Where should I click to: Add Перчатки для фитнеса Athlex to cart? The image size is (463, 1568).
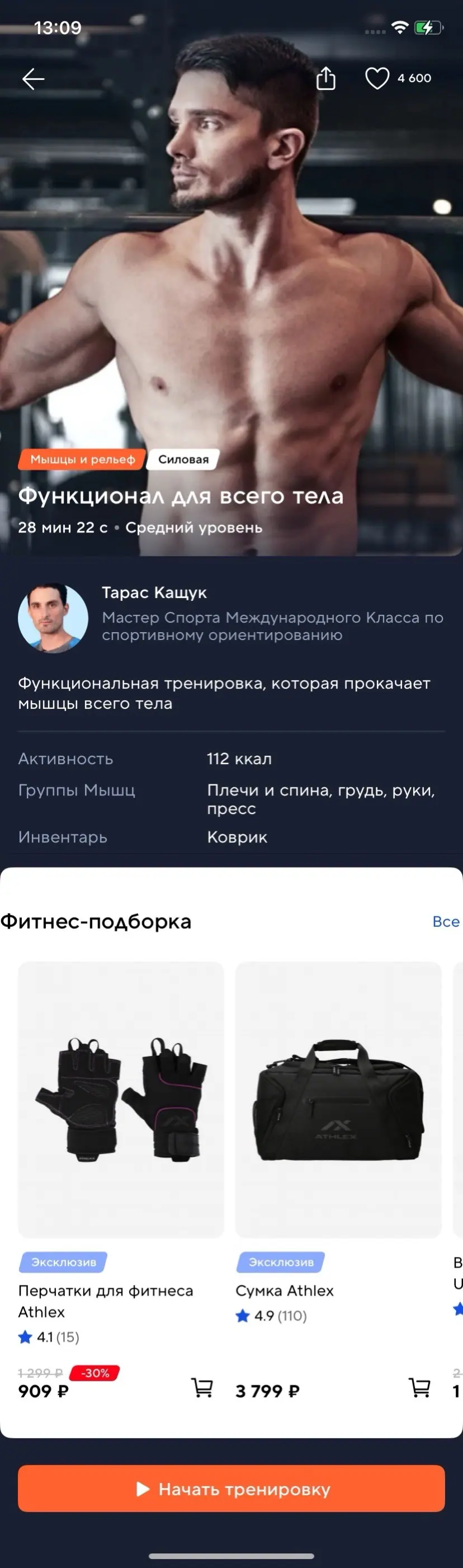pos(202,1388)
